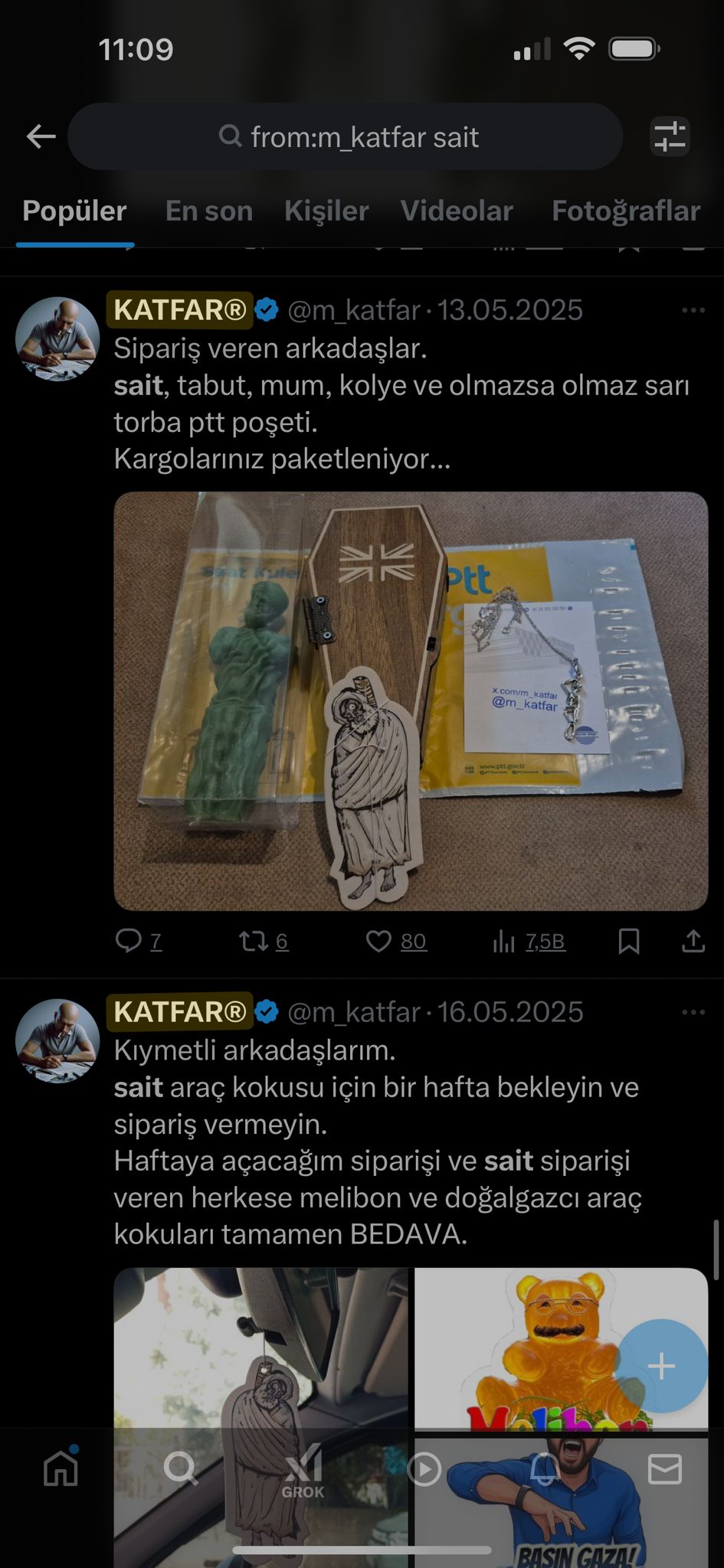Open KATFAR's profile picture on the first post
The image size is (724, 1568).
pyautogui.click(x=57, y=339)
